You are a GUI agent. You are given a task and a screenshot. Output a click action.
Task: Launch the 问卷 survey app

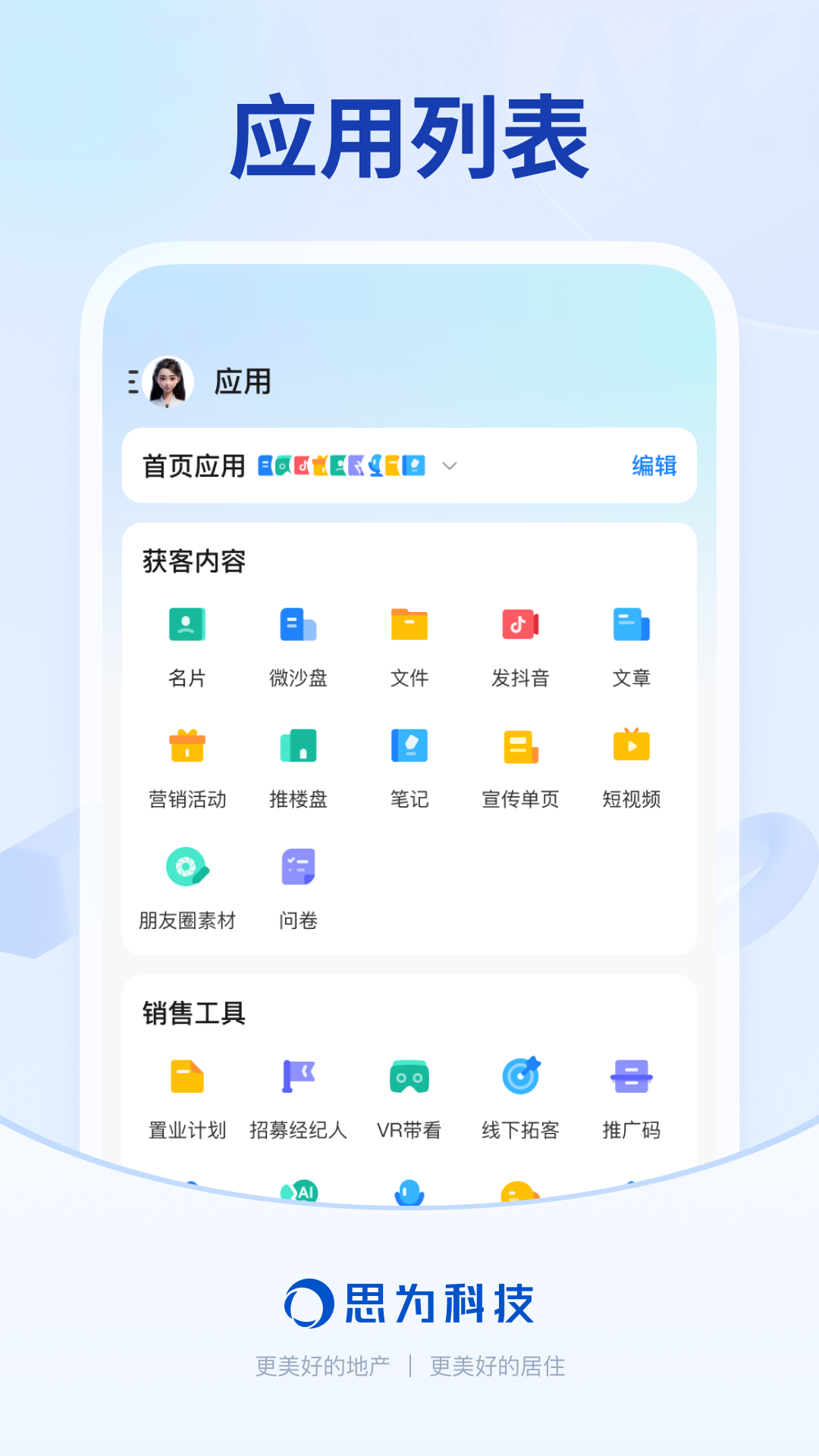(x=298, y=886)
